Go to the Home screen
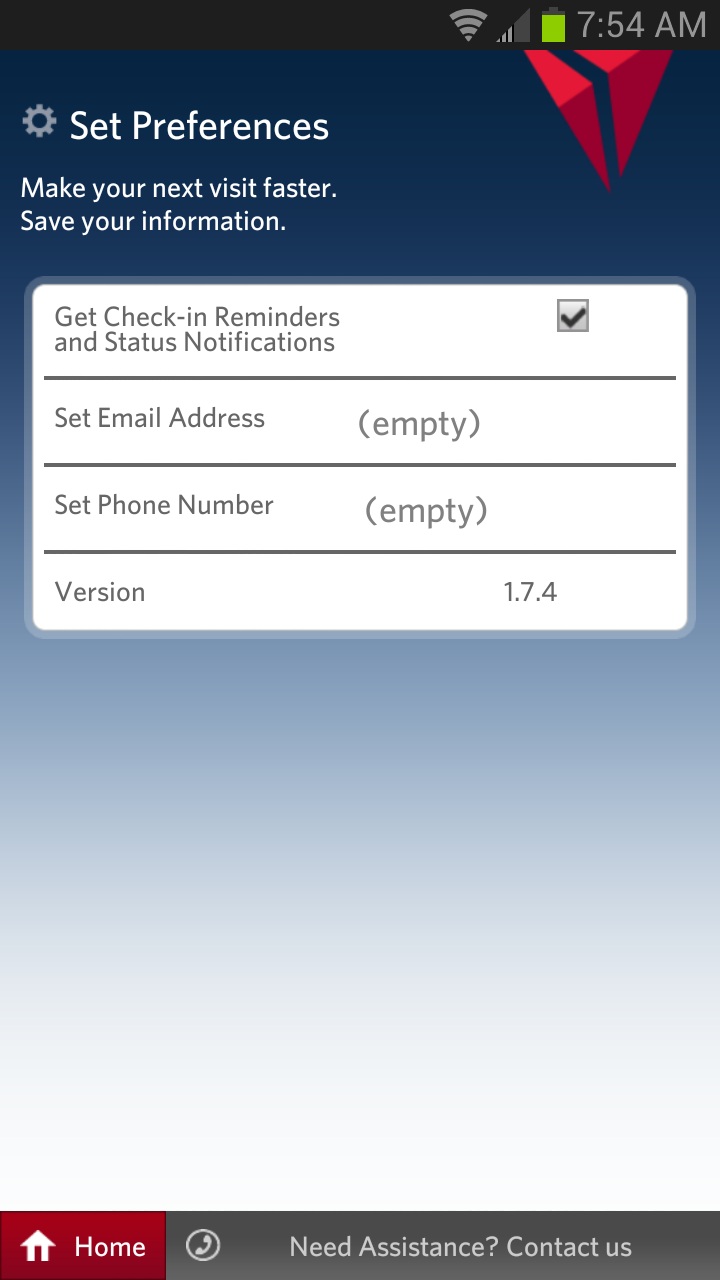The width and height of the screenshot is (720, 1280). pos(84,1246)
